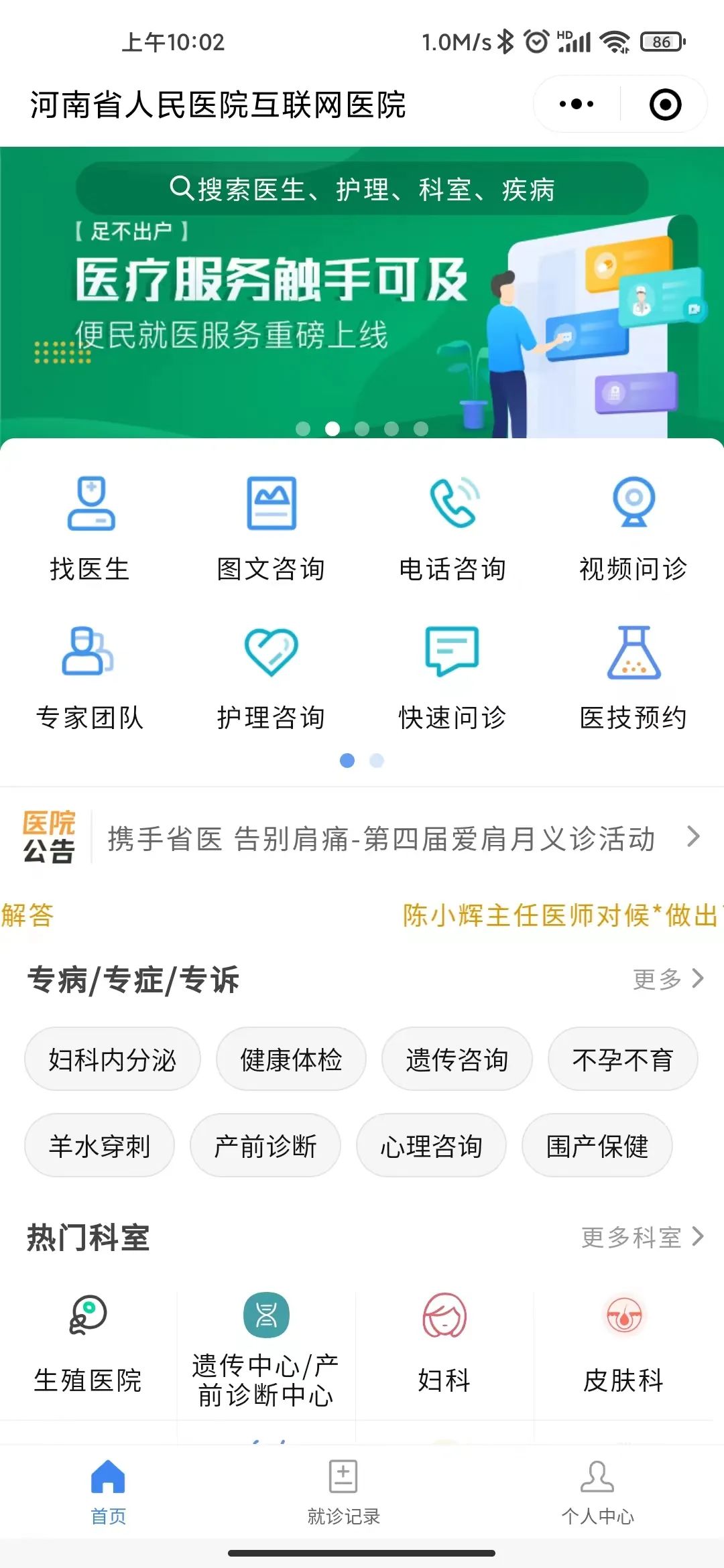This screenshot has width=724, height=1568.
Task: View 更多科室 departments
Action: coord(642,1237)
